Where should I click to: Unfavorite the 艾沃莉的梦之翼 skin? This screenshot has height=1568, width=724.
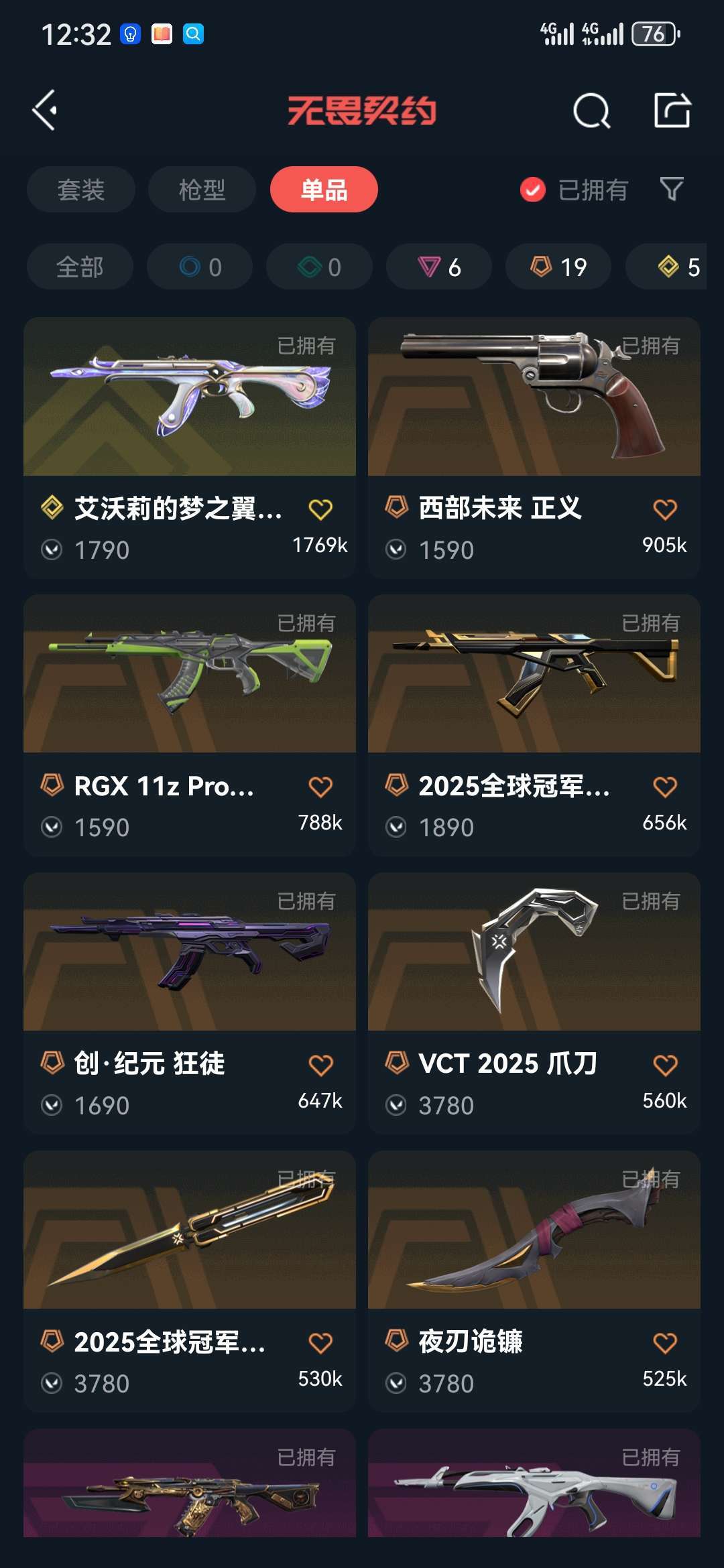click(320, 508)
